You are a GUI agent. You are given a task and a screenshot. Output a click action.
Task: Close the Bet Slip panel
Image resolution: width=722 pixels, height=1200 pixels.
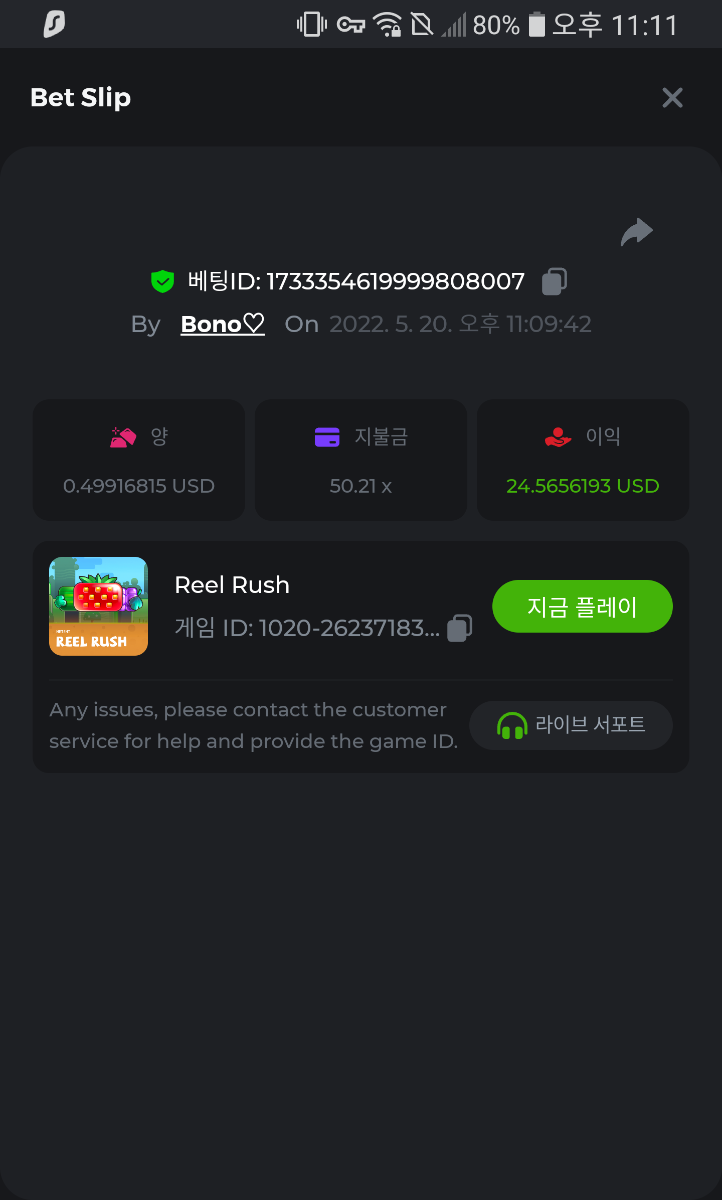pyautogui.click(x=672, y=98)
